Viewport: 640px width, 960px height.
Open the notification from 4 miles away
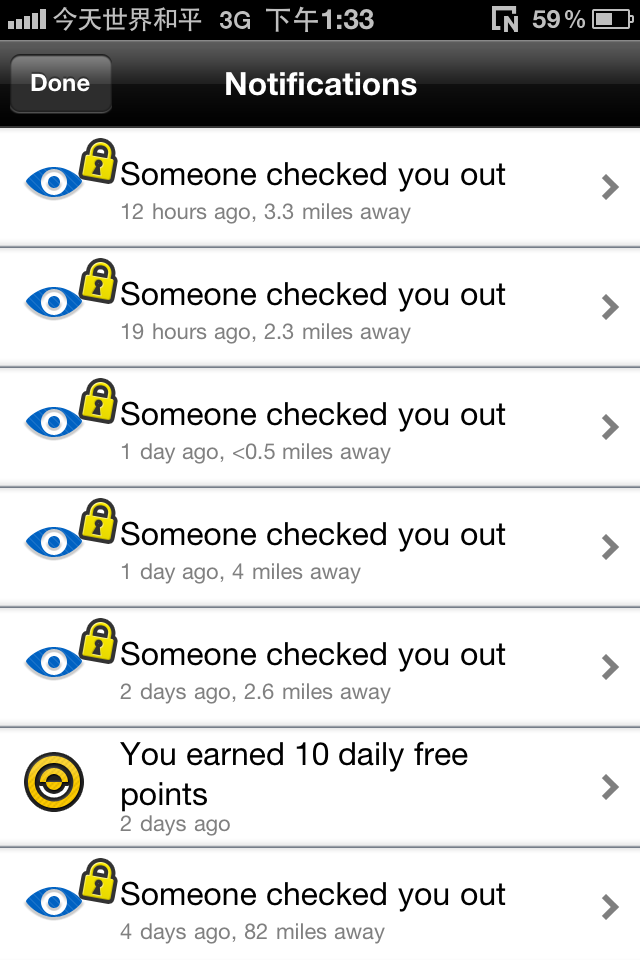(x=320, y=547)
